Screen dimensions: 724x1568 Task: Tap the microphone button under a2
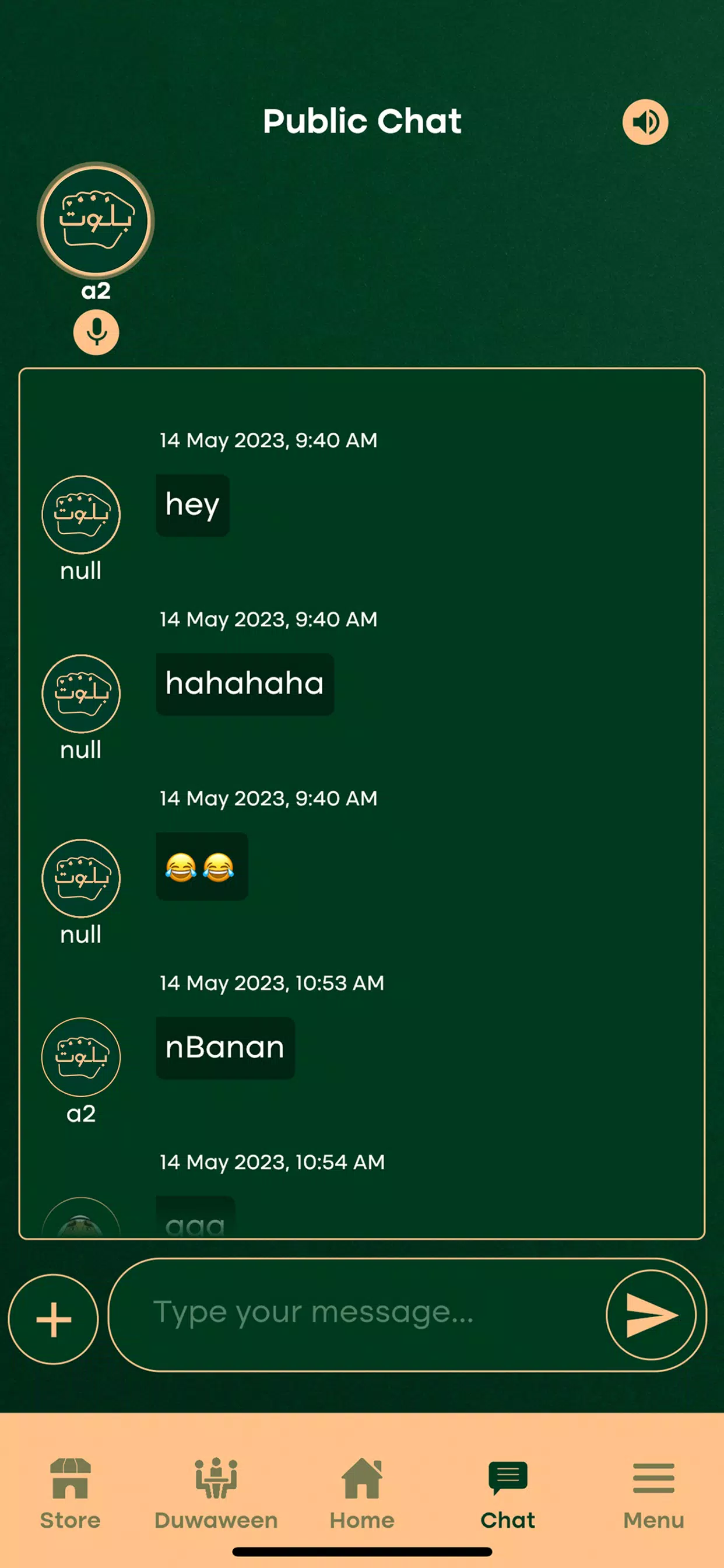96,332
